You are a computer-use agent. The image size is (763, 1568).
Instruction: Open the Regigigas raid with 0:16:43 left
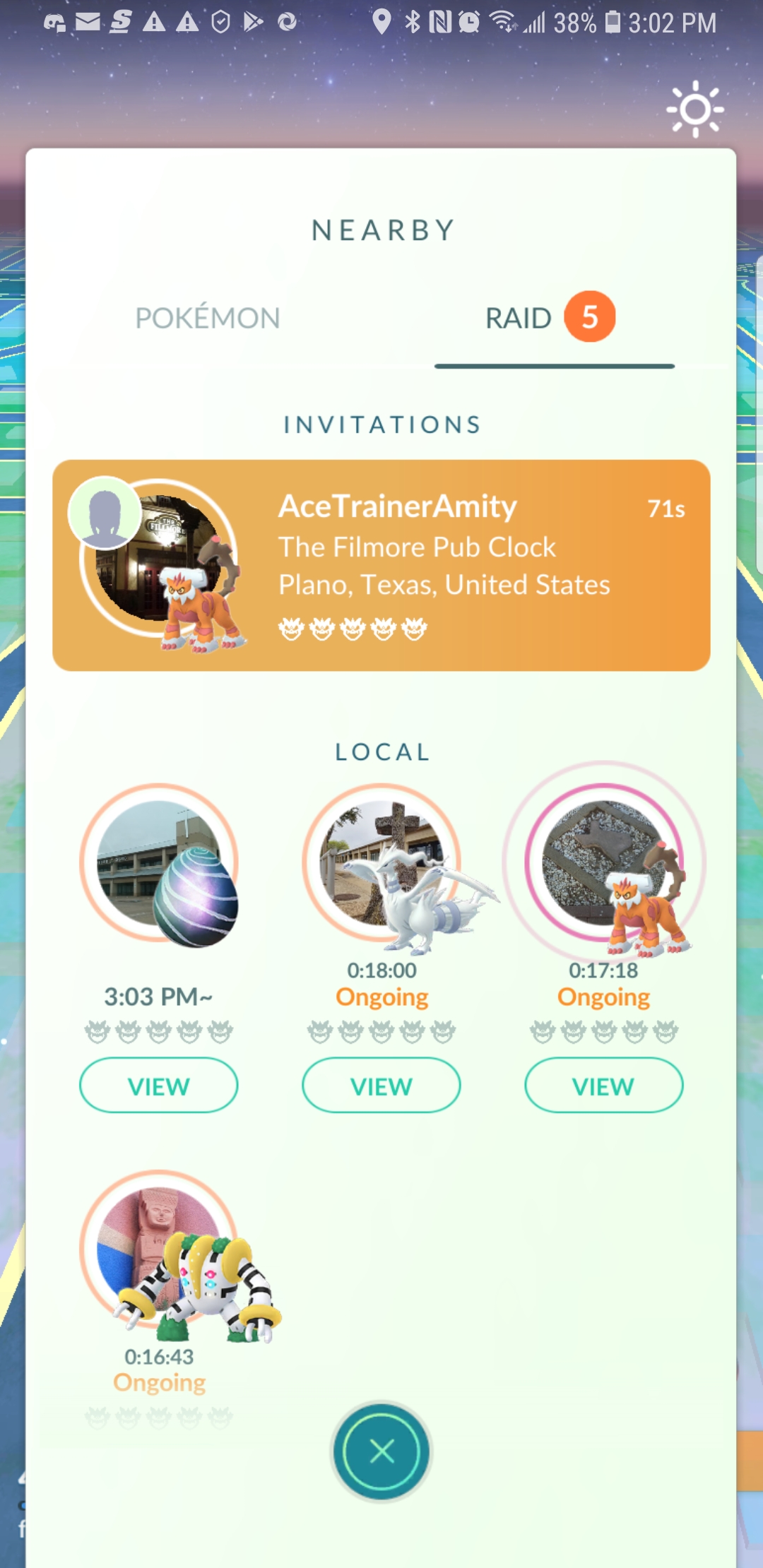coord(160,1257)
